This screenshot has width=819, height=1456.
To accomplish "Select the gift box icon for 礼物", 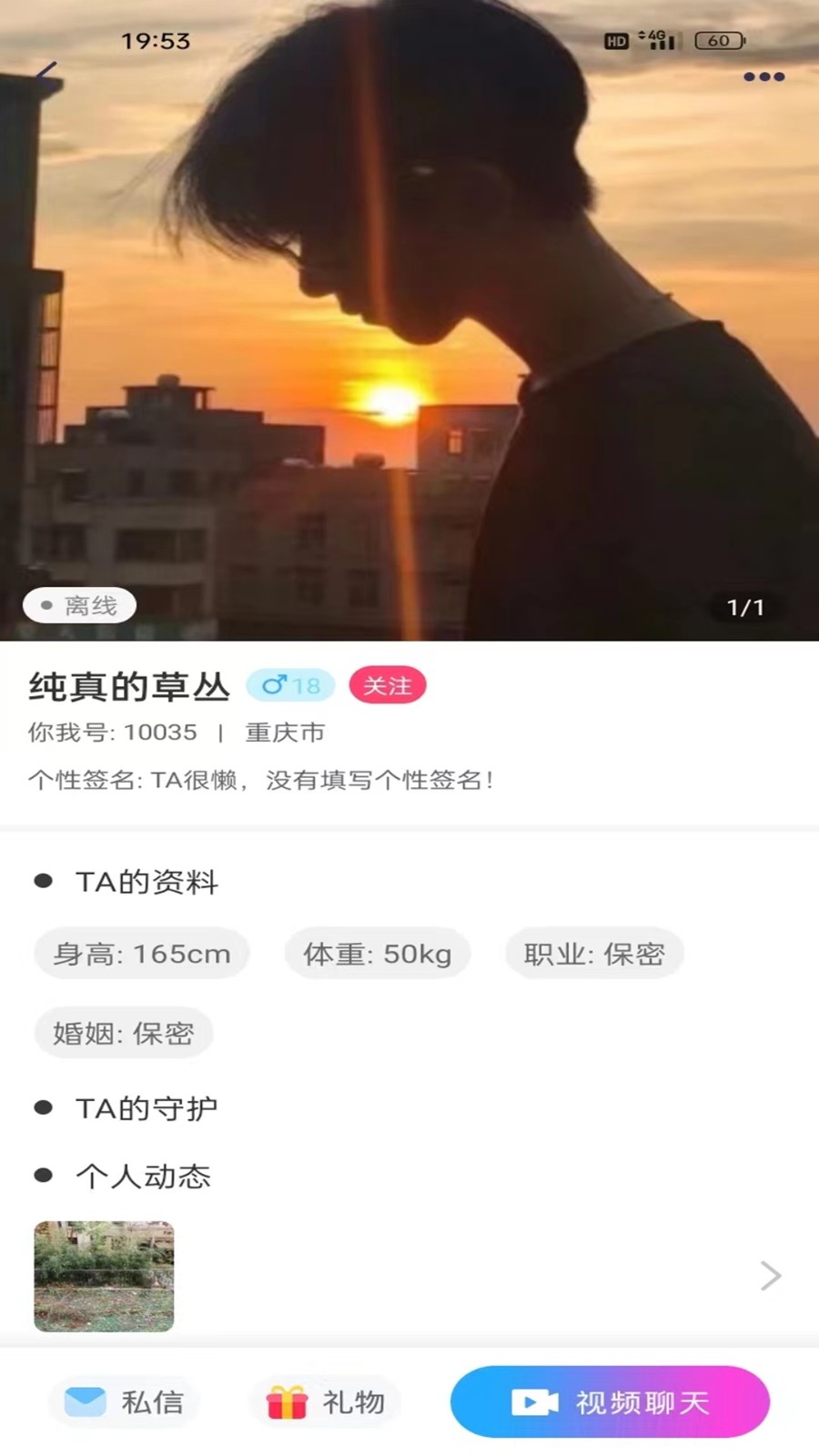I will point(285,1402).
